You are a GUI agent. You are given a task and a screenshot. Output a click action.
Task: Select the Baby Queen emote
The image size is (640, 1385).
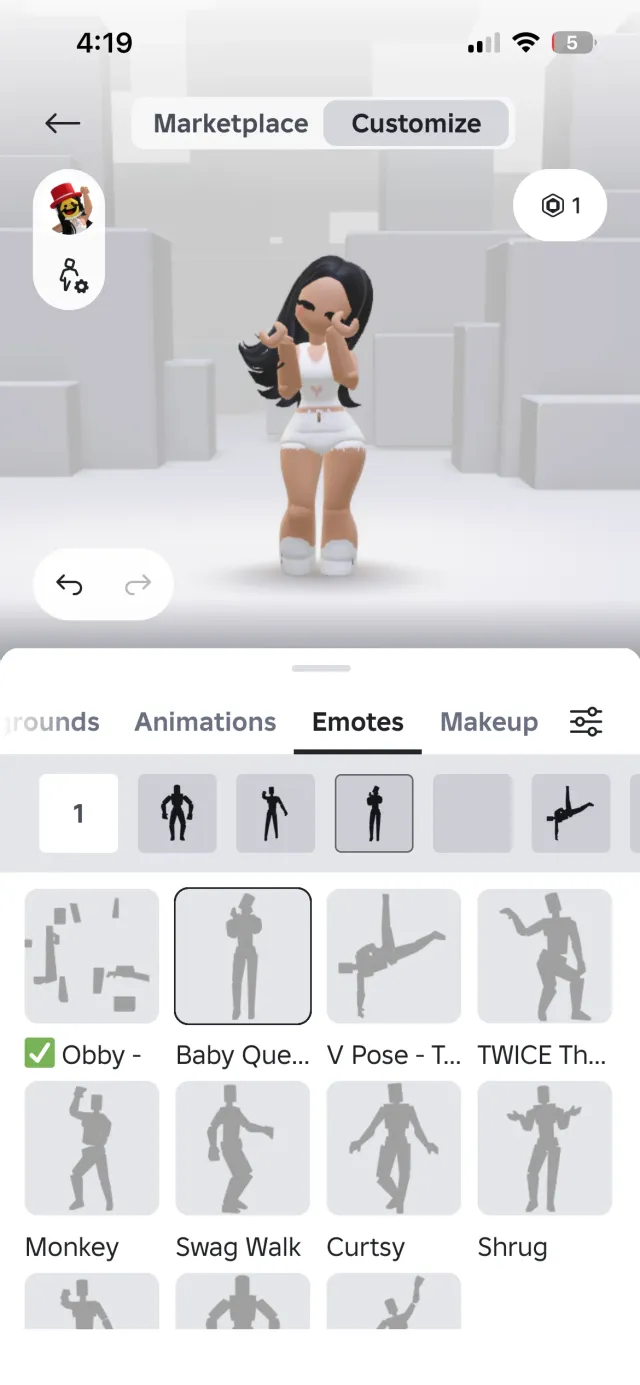pos(243,956)
